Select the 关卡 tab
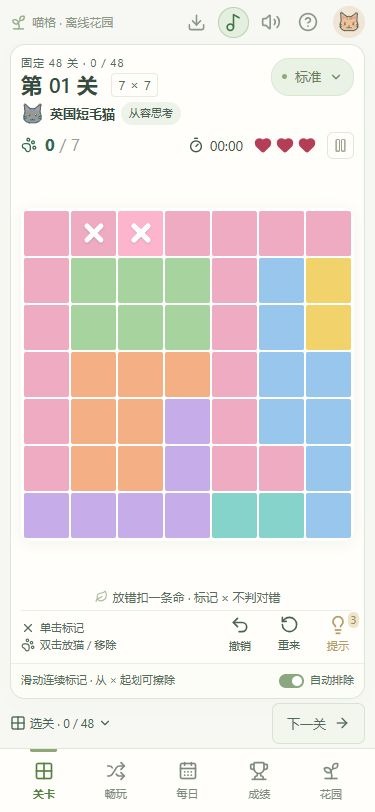This screenshot has width=375, height=812. click(44, 780)
